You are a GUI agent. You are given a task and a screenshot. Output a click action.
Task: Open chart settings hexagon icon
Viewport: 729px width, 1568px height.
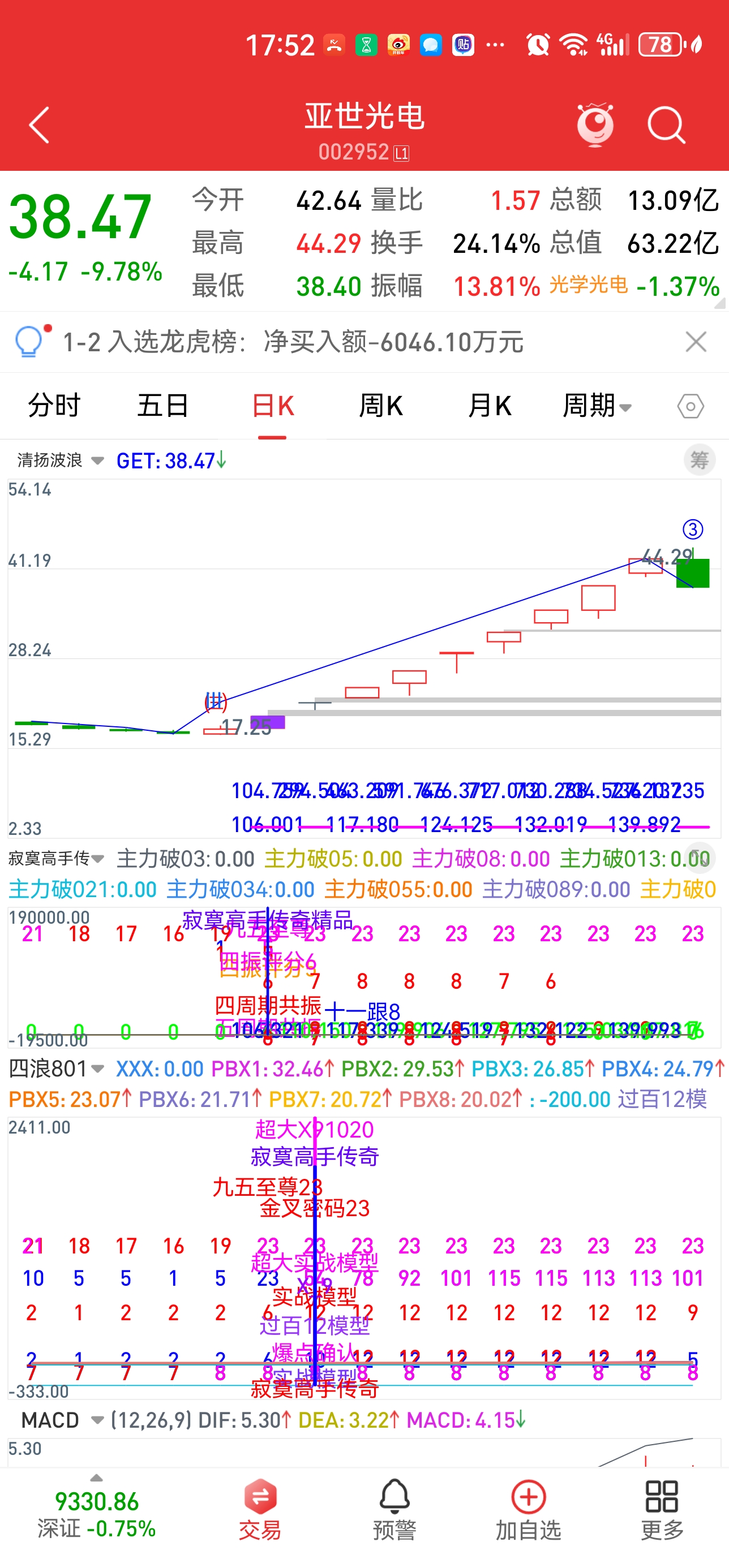[691, 406]
